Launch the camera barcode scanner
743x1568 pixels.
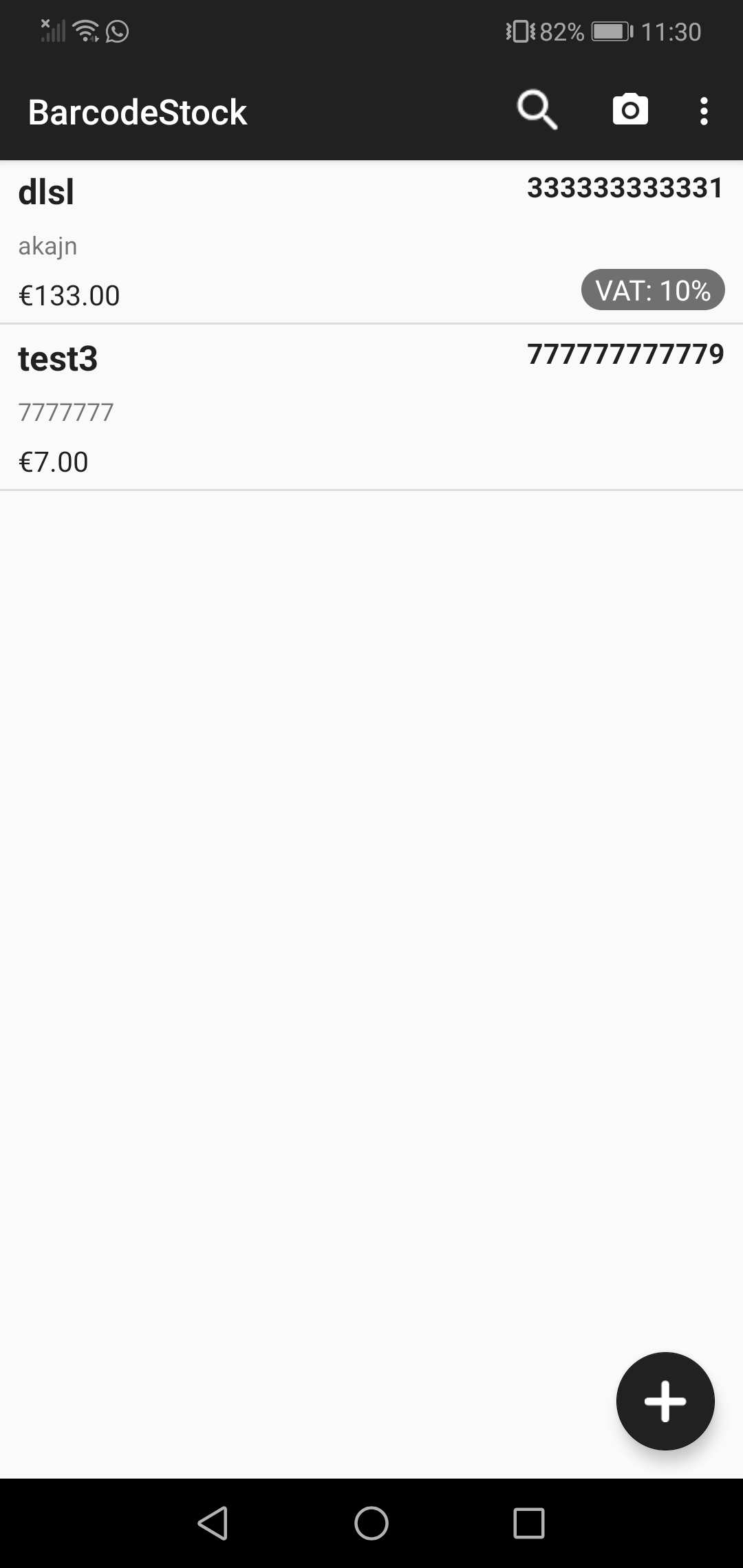tap(630, 110)
